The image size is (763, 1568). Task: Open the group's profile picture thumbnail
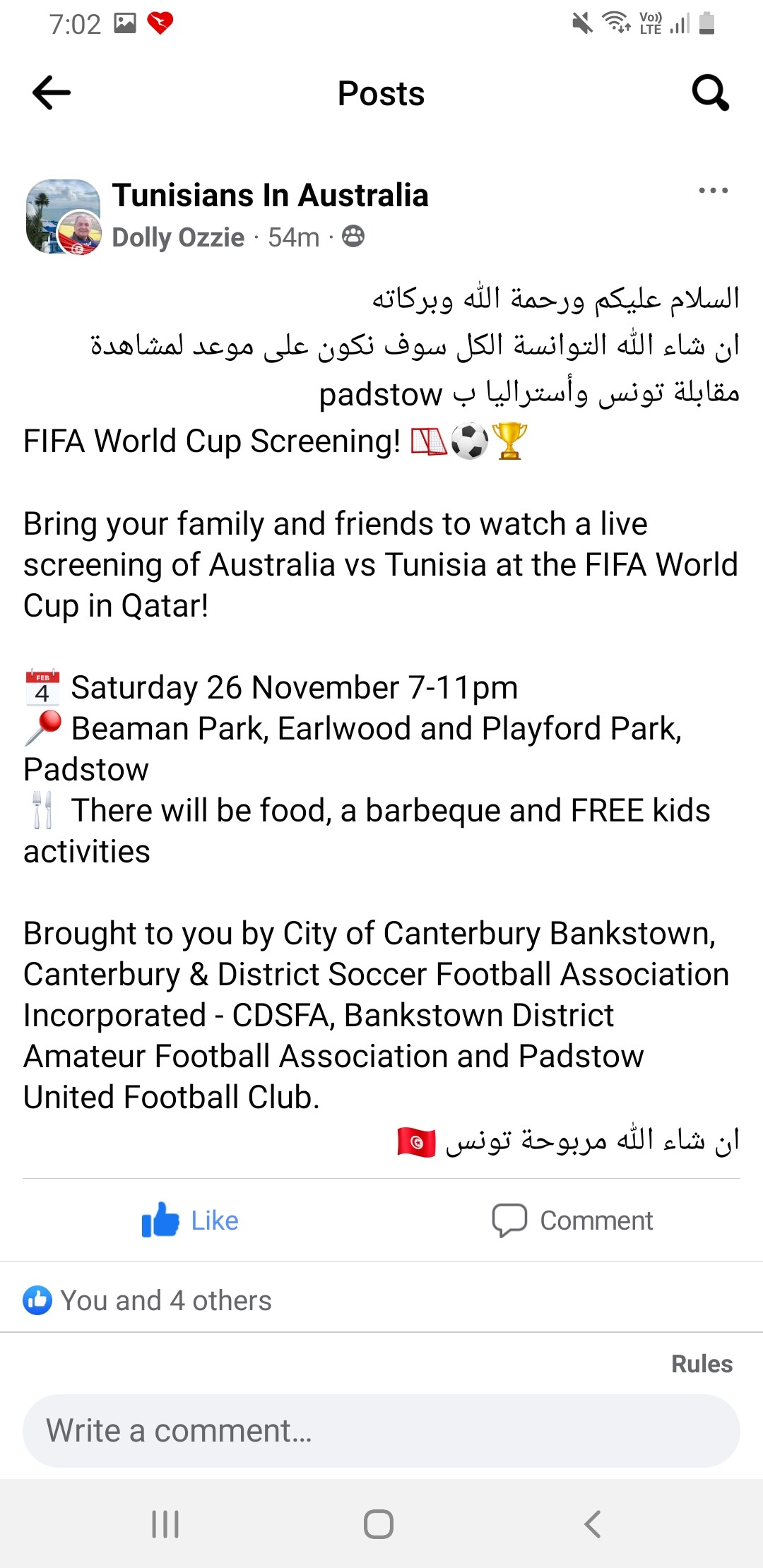pos(62,215)
